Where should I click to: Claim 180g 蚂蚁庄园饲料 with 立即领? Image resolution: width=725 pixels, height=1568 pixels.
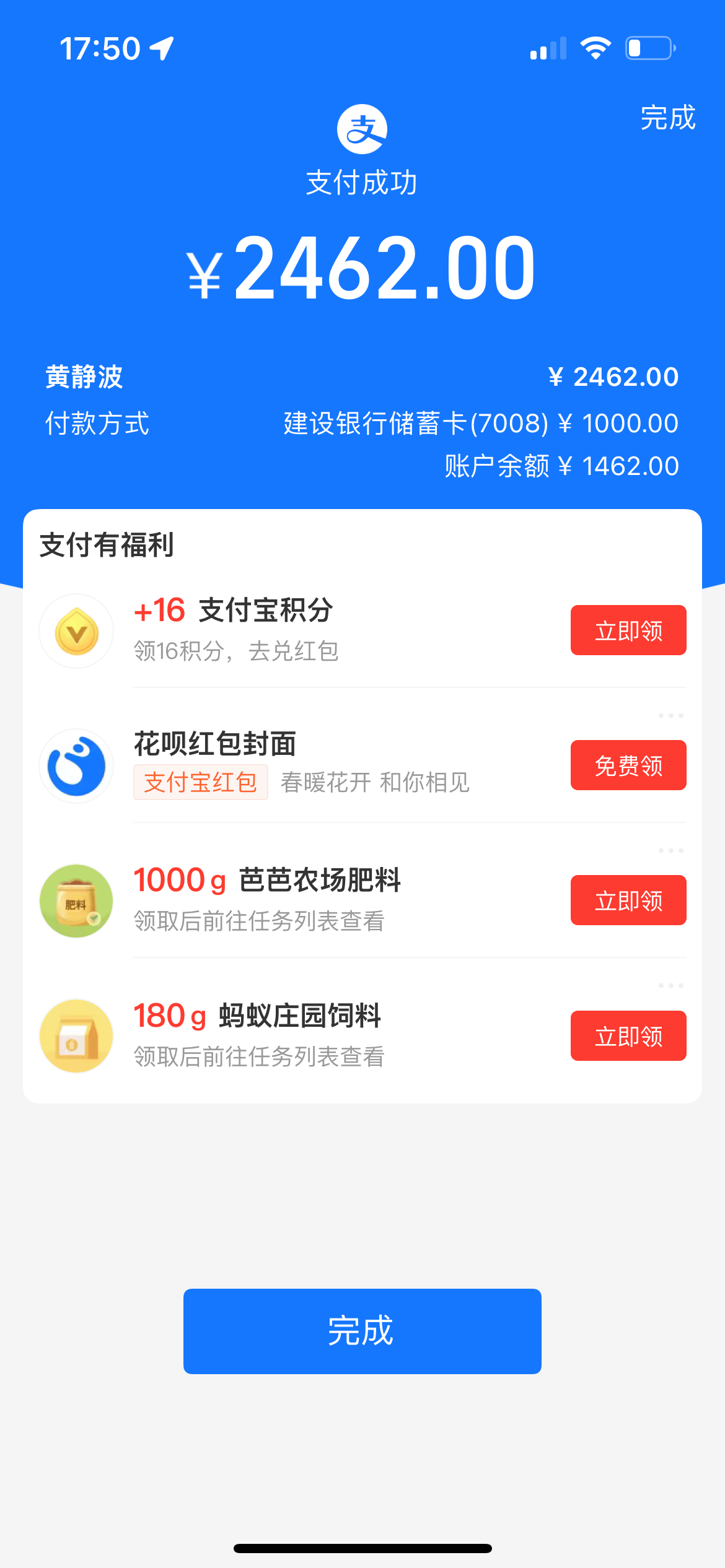[628, 1036]
